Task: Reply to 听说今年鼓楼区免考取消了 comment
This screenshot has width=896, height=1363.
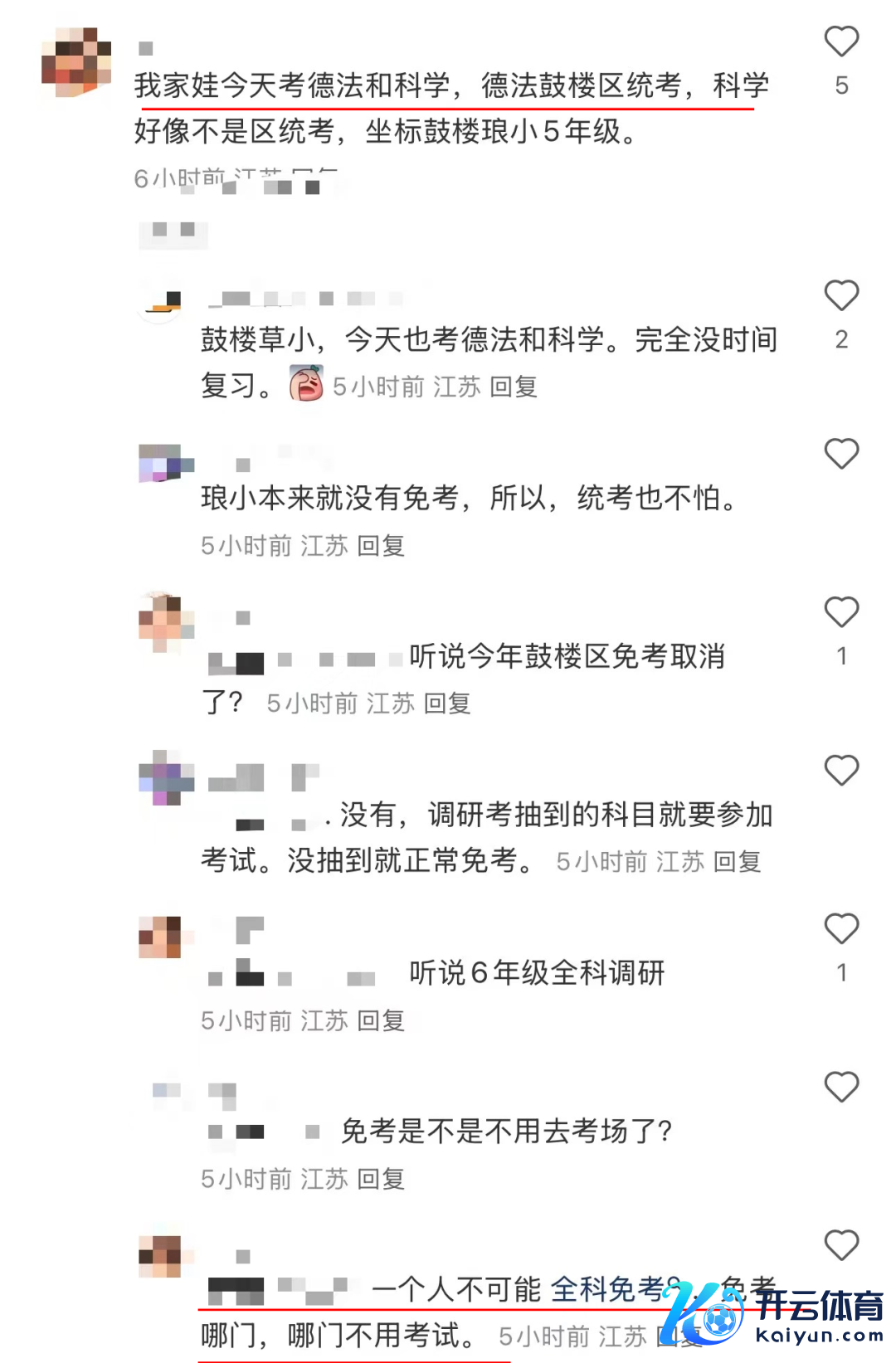Action: [447, 703]
